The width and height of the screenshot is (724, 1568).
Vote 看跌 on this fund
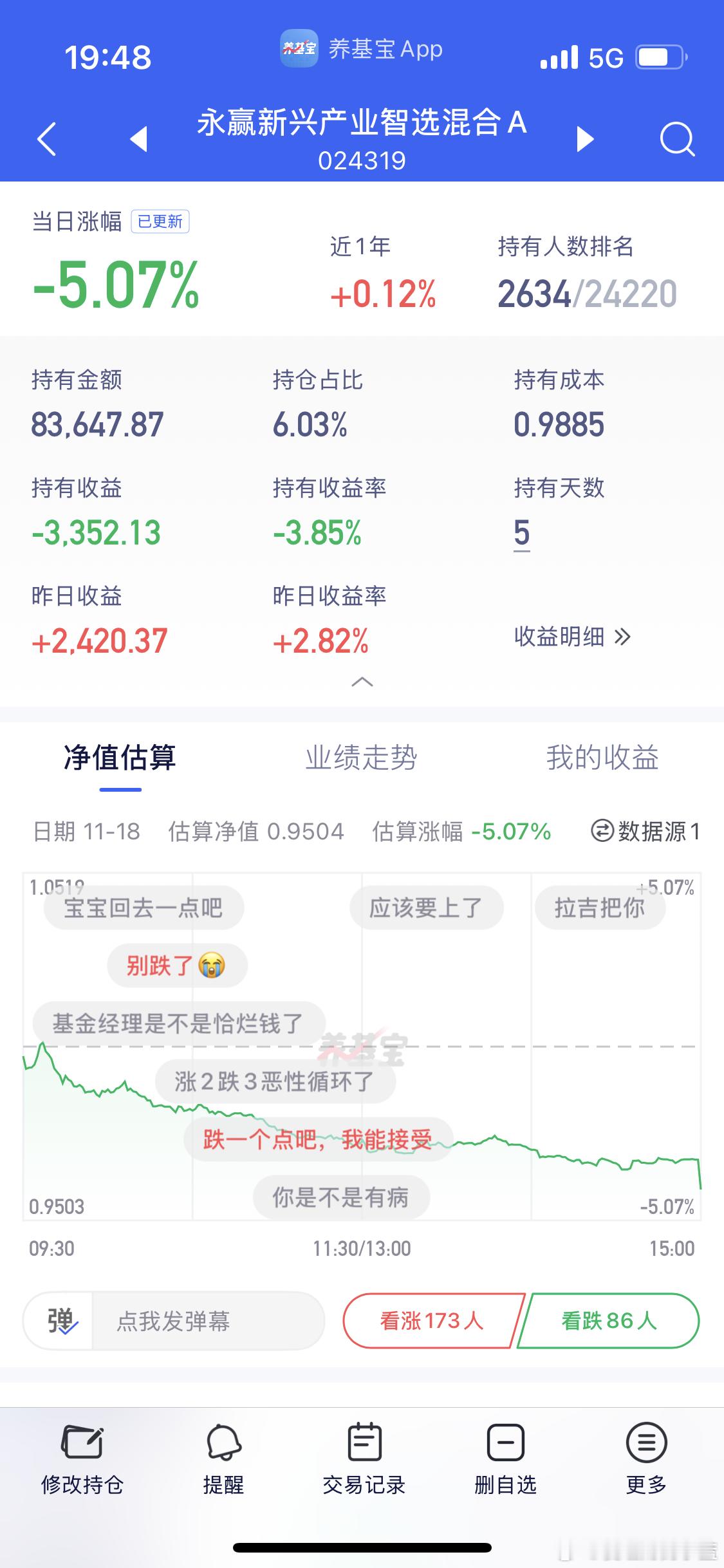tap(608, 1320)
